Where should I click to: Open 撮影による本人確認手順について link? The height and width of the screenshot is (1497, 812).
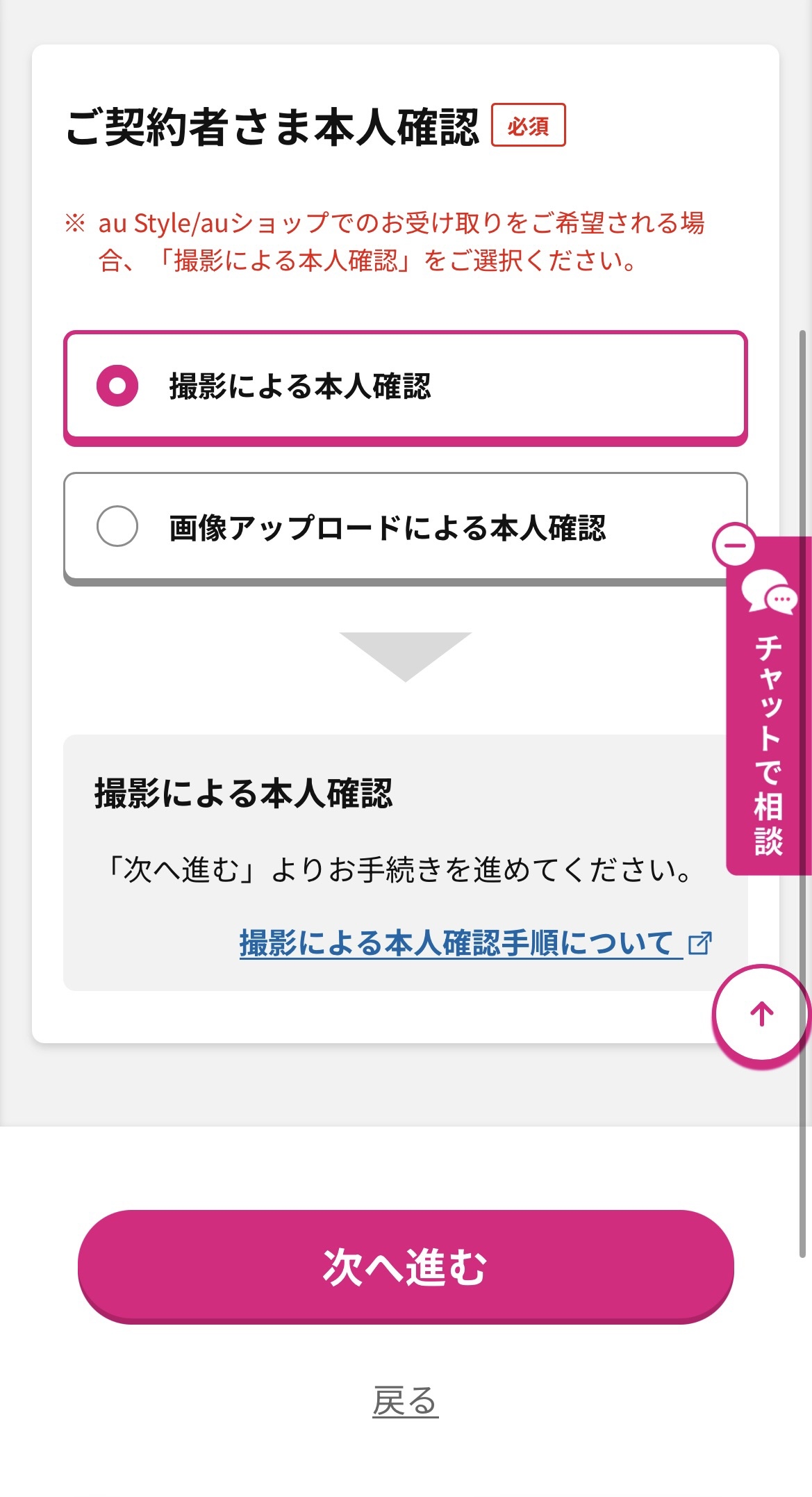[457, 943]
